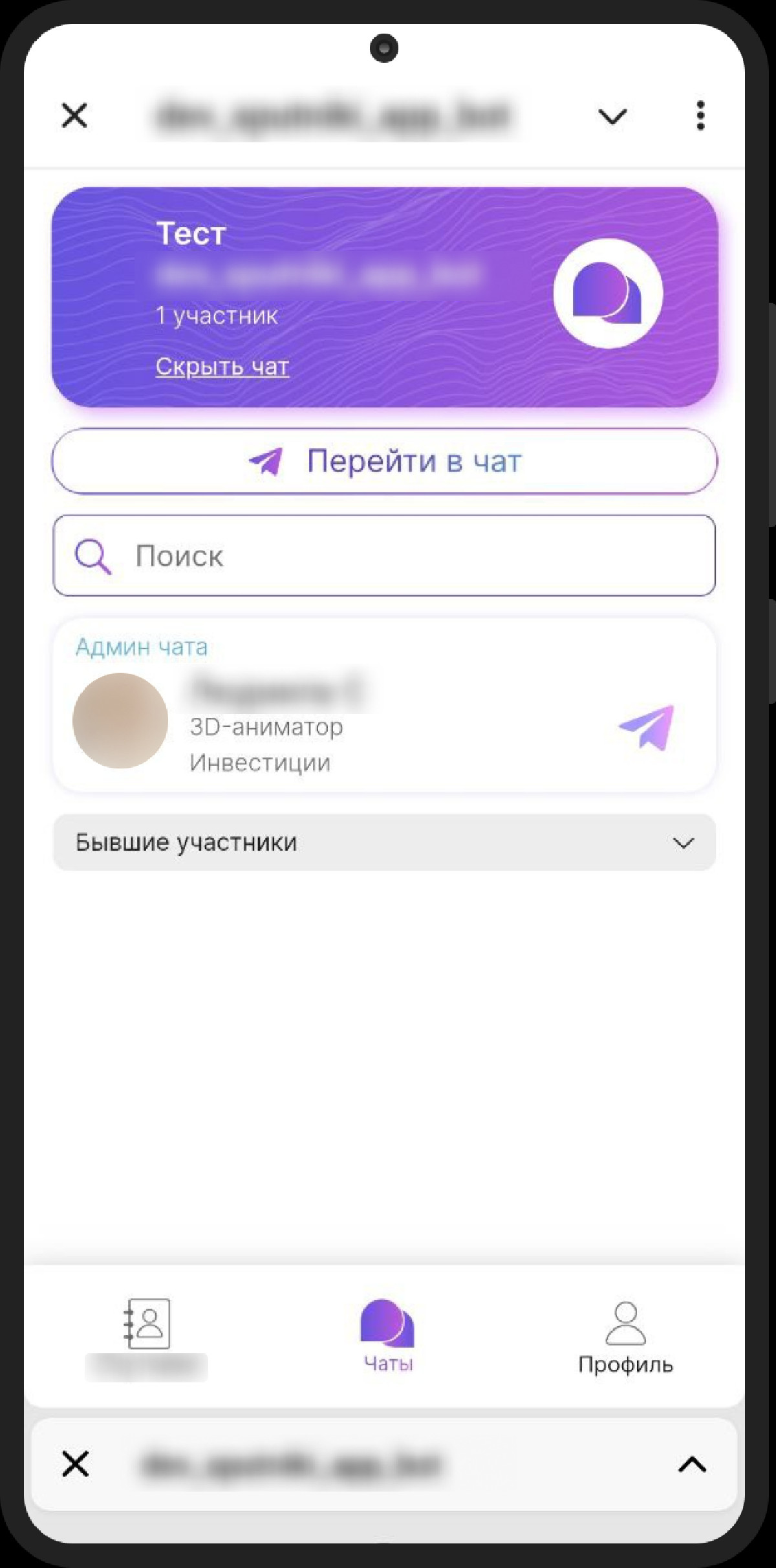Image resolution: width=776 pixels, height=1568 pixels.
Task: Open the three-dot overflow menu
Action: 700,116
